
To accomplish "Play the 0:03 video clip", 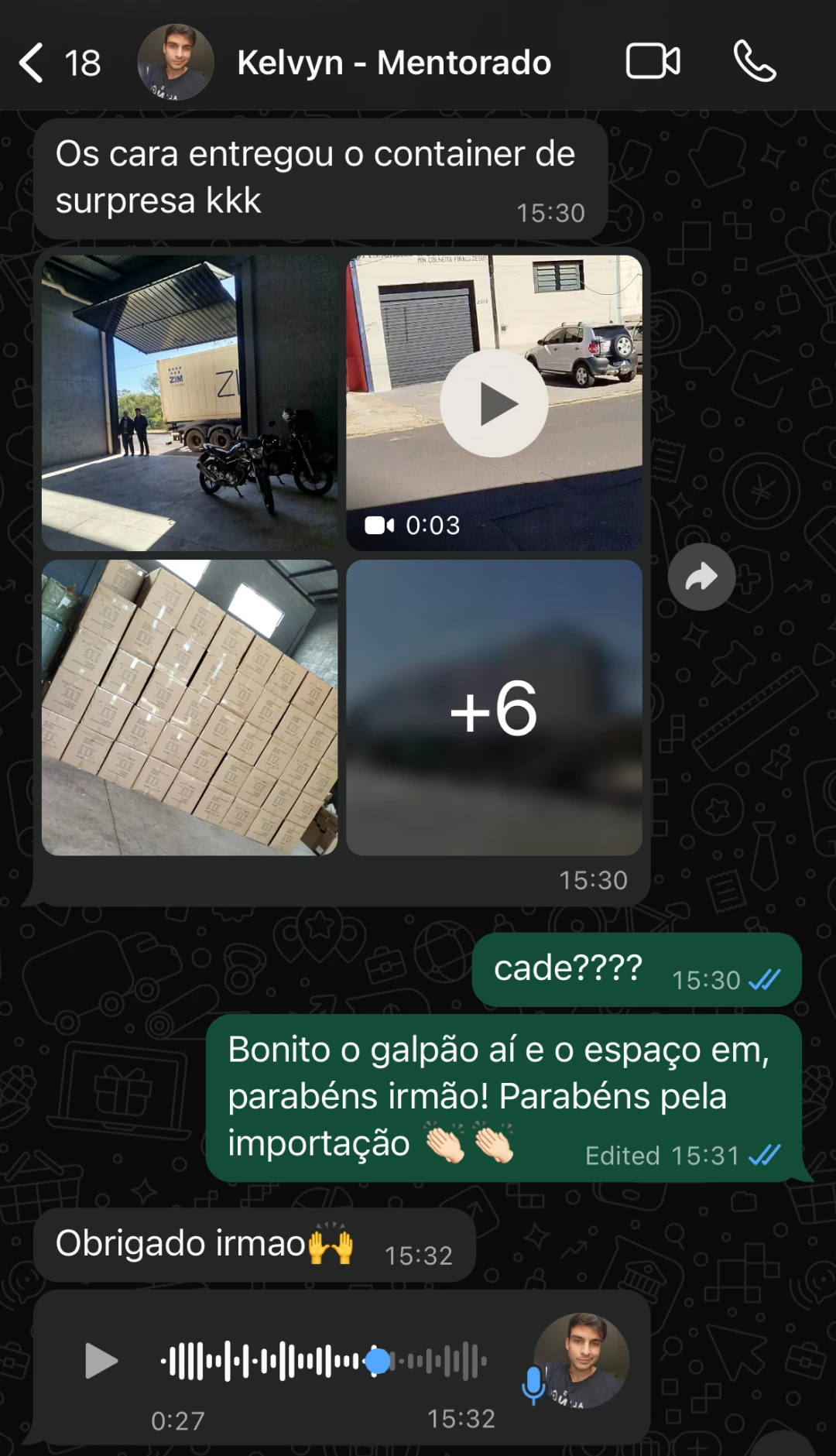I will pos(494,403).
